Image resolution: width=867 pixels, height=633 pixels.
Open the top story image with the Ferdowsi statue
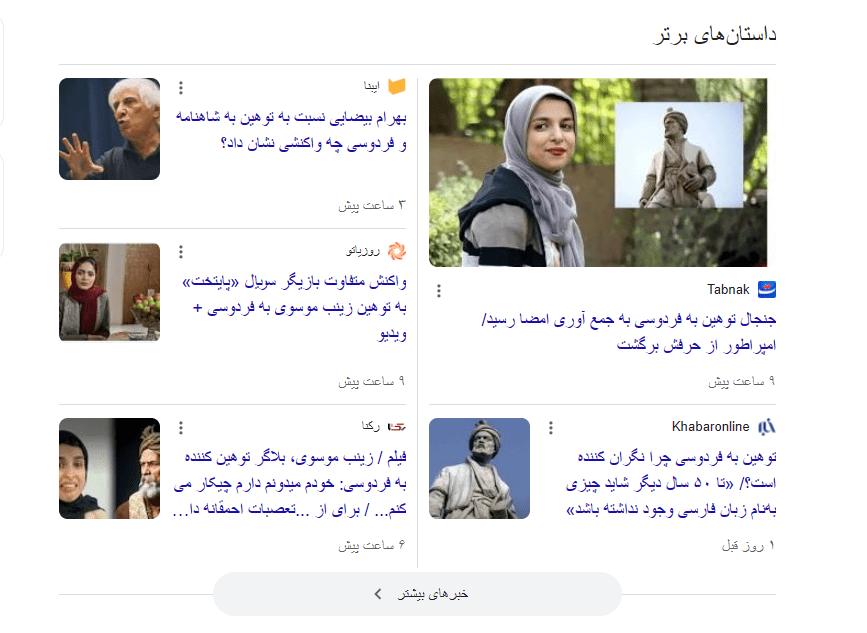click(x=598, y=172)
